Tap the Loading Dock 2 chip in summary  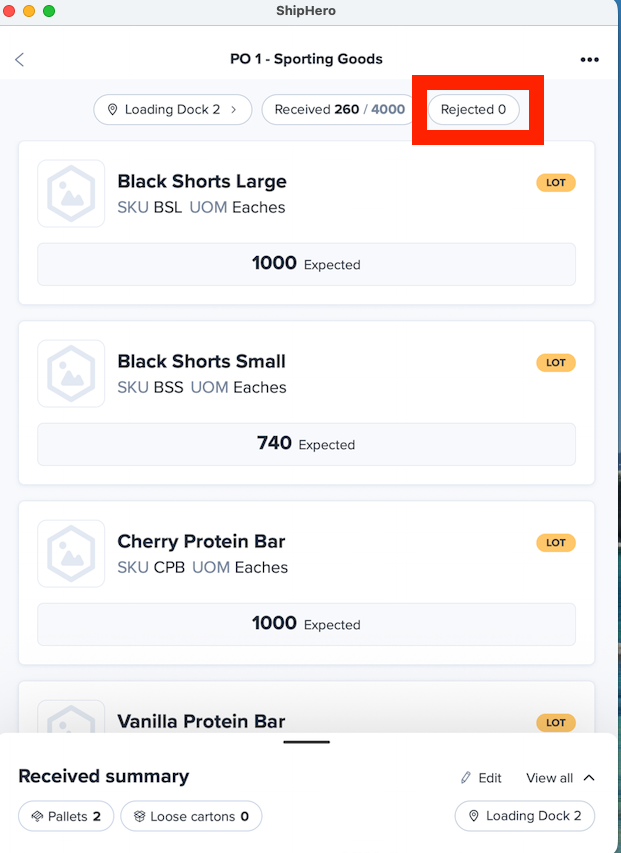tap(524, 816)
